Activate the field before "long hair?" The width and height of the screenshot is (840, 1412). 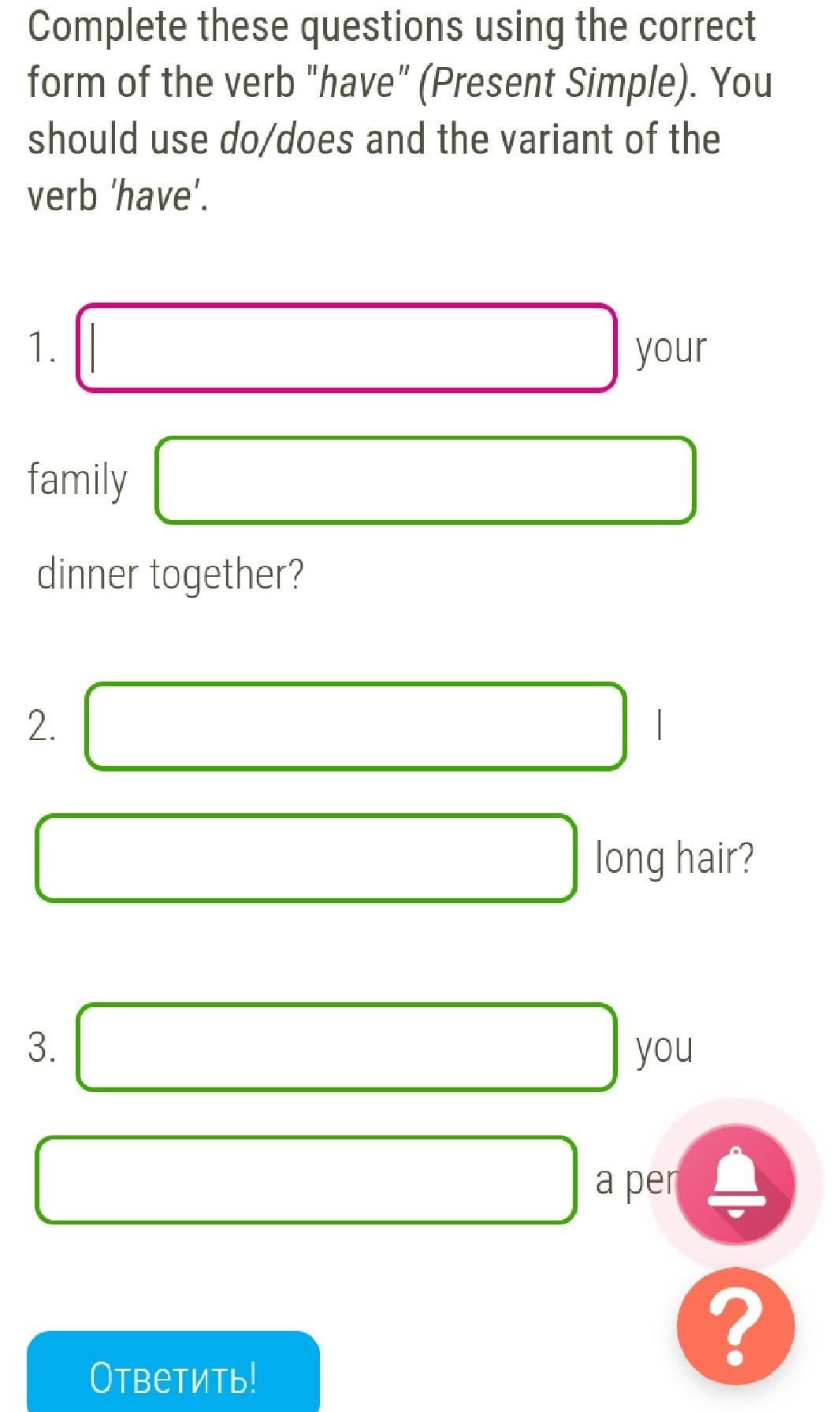coord(306,858)
